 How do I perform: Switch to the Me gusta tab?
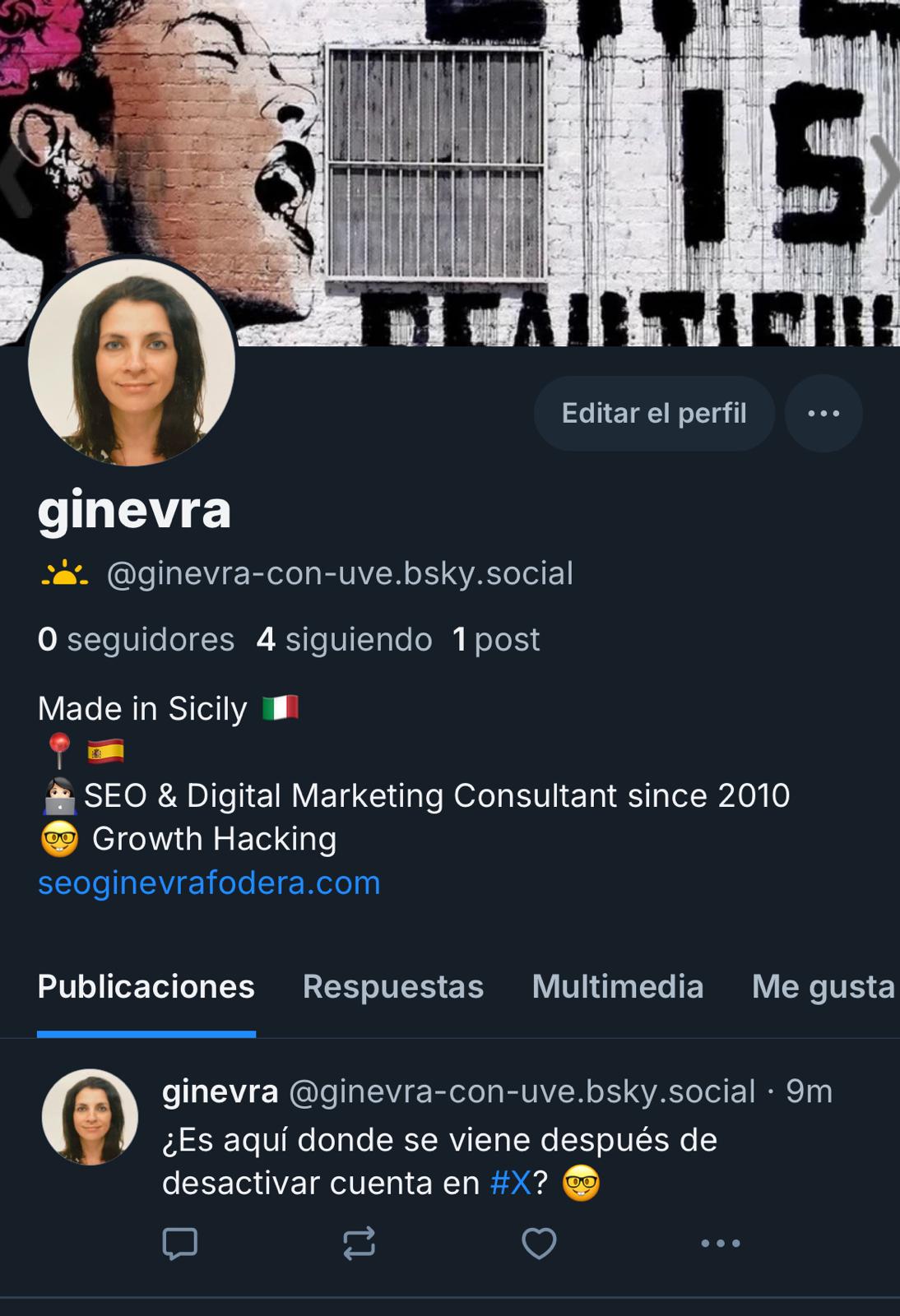pyautogui.click(x=823, y=986)
